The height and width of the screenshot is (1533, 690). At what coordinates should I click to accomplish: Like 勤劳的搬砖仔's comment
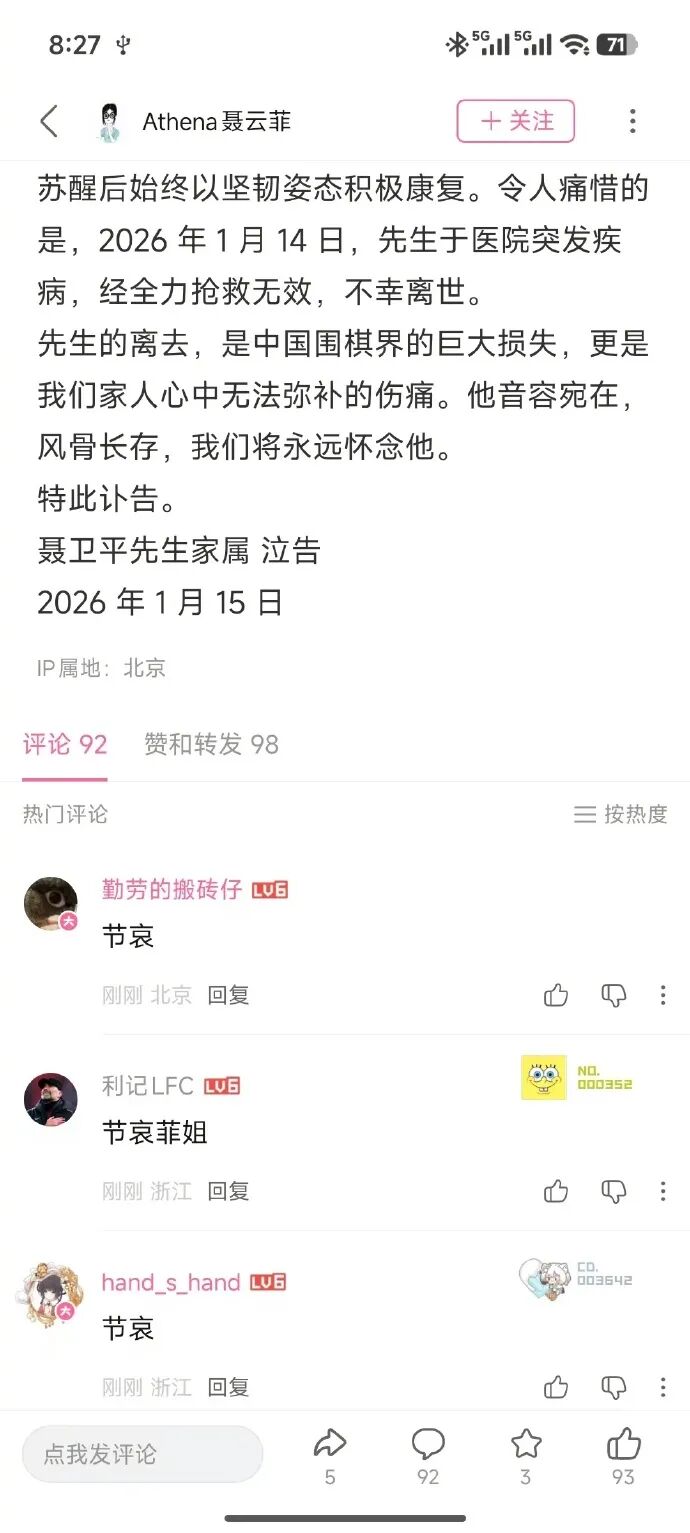coord(556,995)
